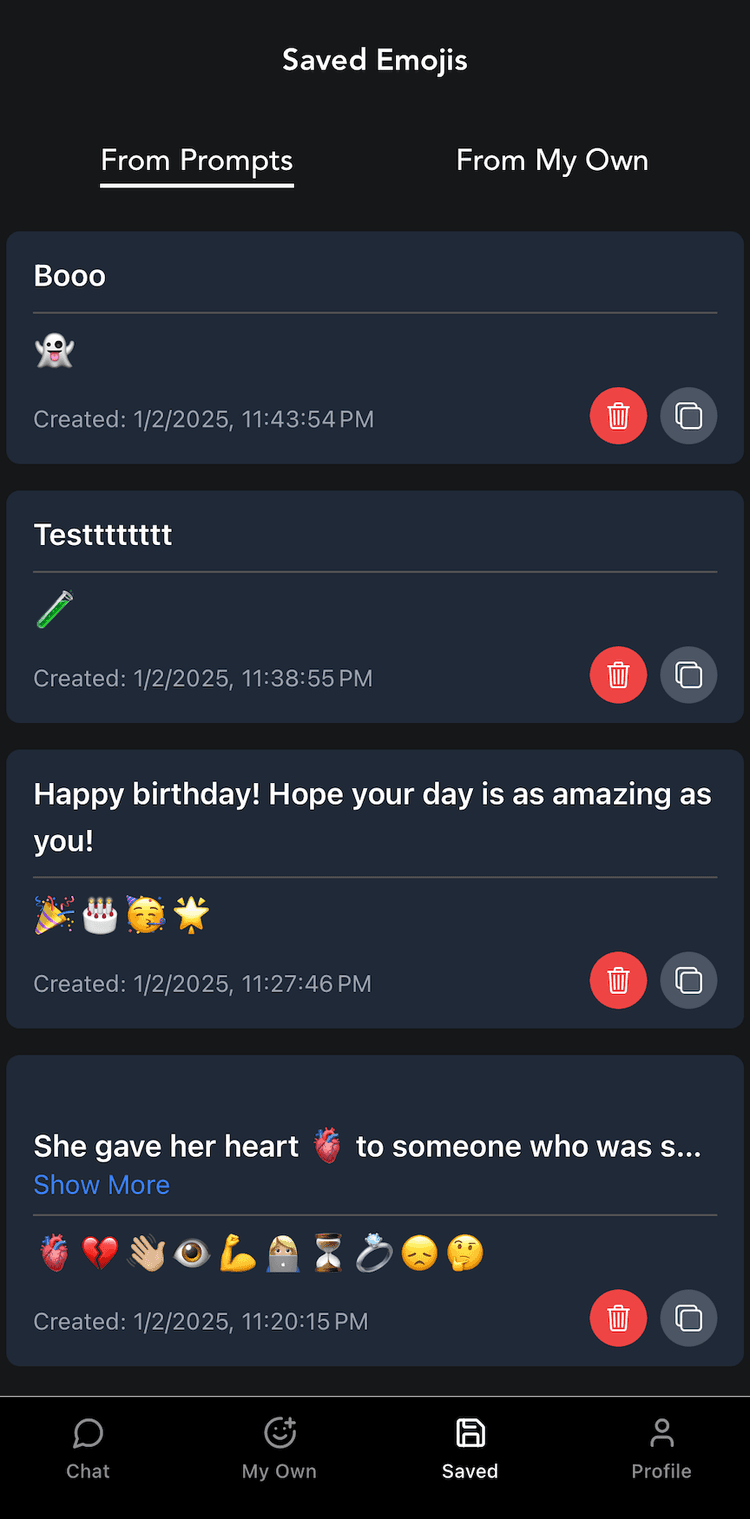Screen dimensions: 750x1519
Task: Copy the Booo emoji to clipboard
Action: click(x=689, y=416)
